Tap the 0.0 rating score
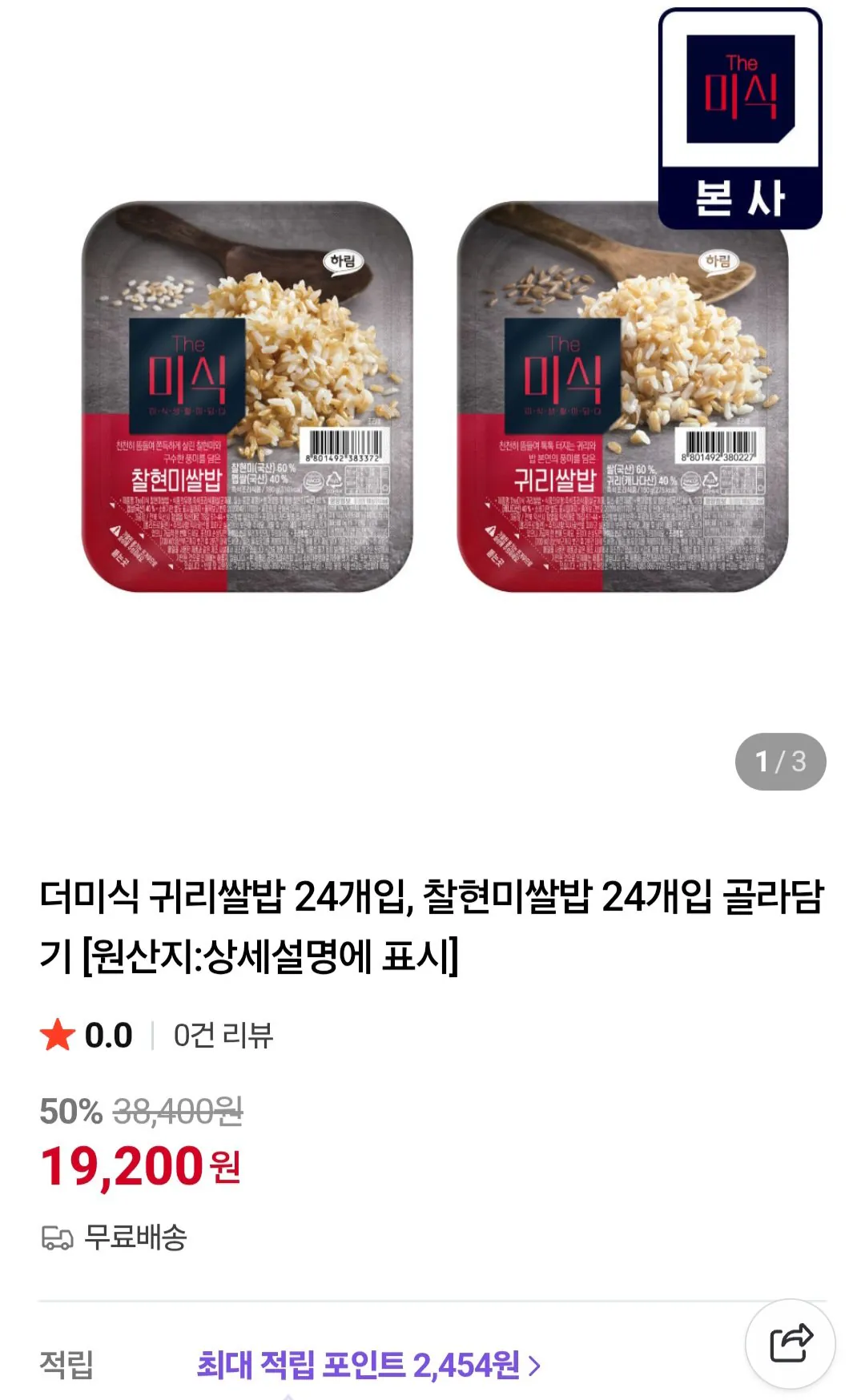The image size is (865, 1400). (x=96, y=1036)
